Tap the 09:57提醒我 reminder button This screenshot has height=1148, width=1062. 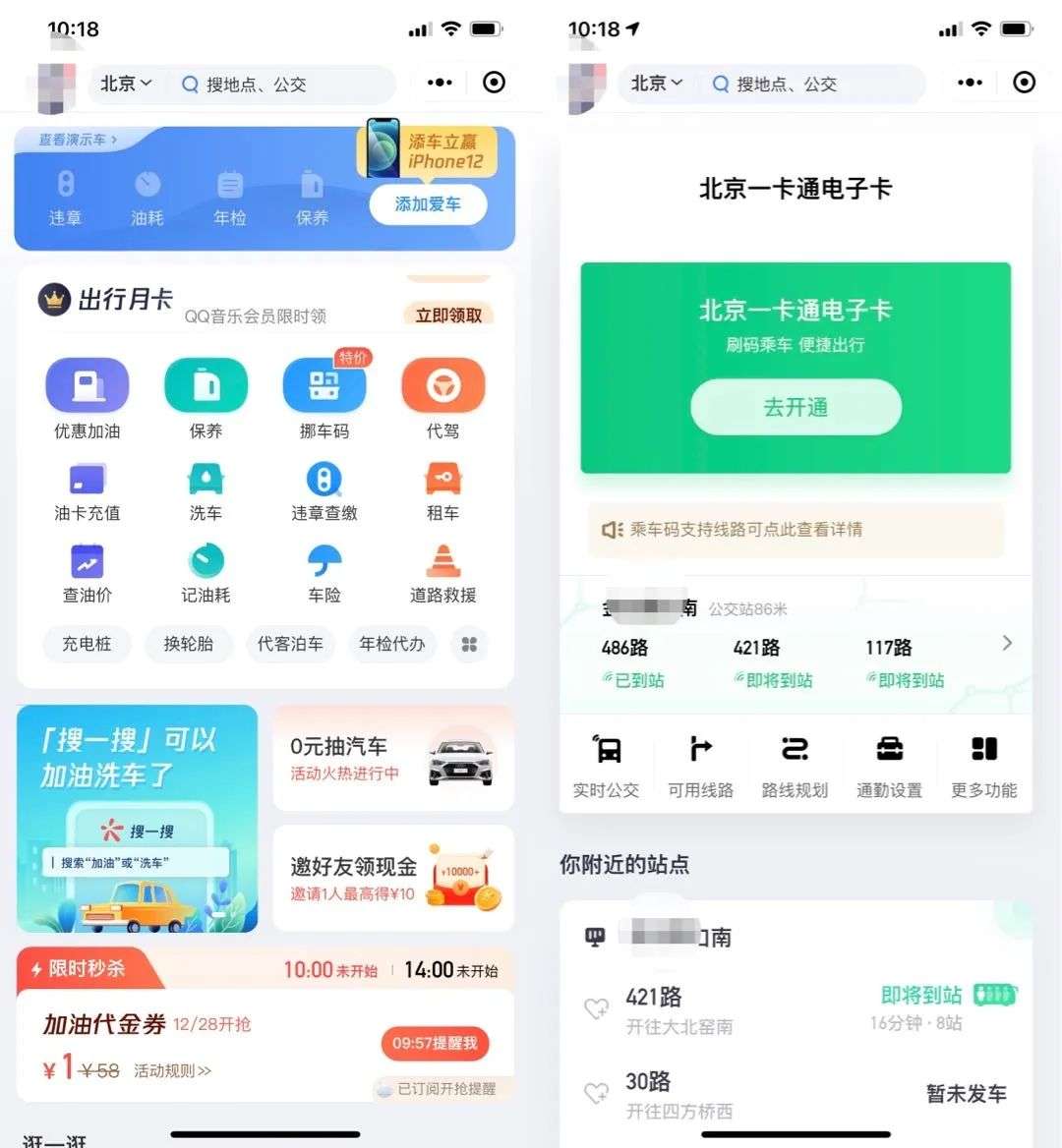pos(434,1044)
